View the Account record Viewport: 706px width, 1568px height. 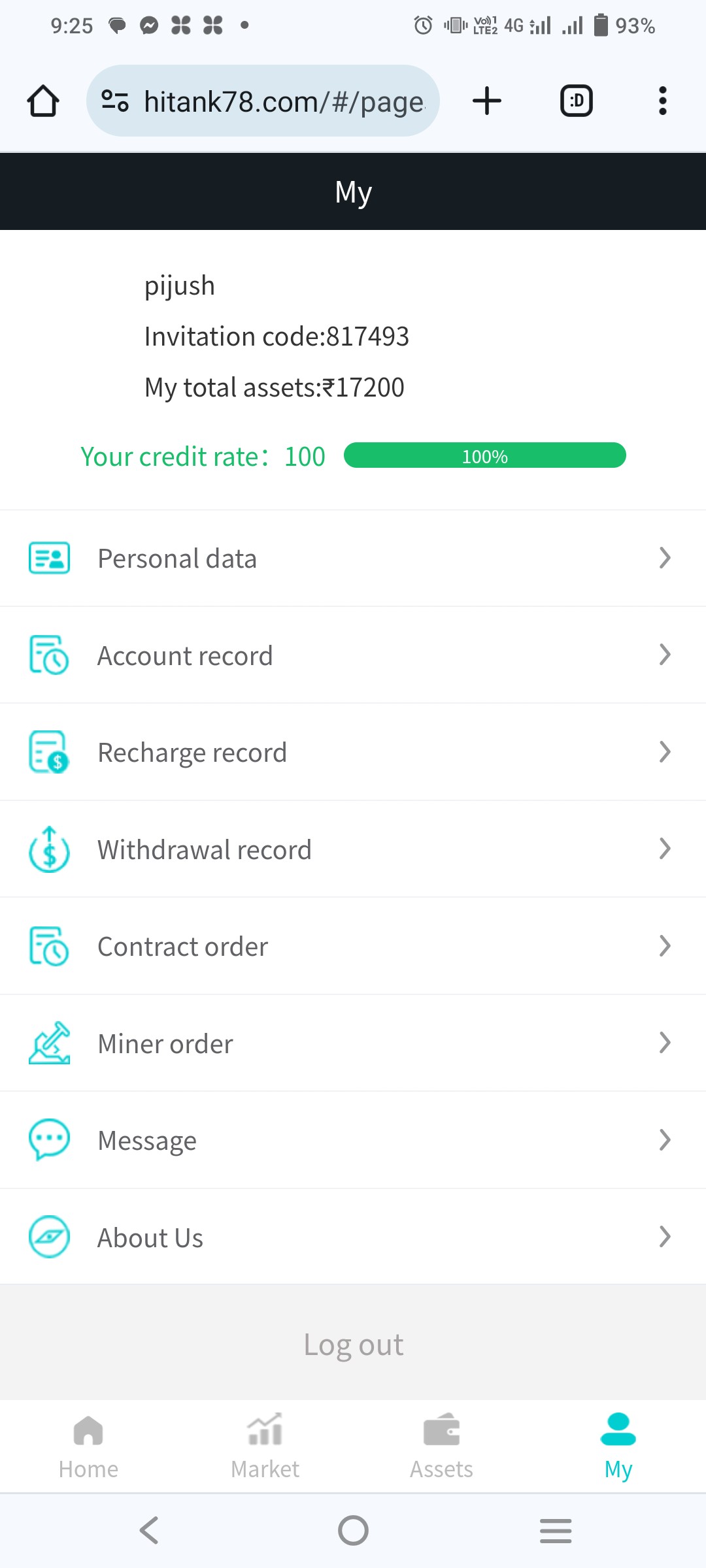point(353,655)
